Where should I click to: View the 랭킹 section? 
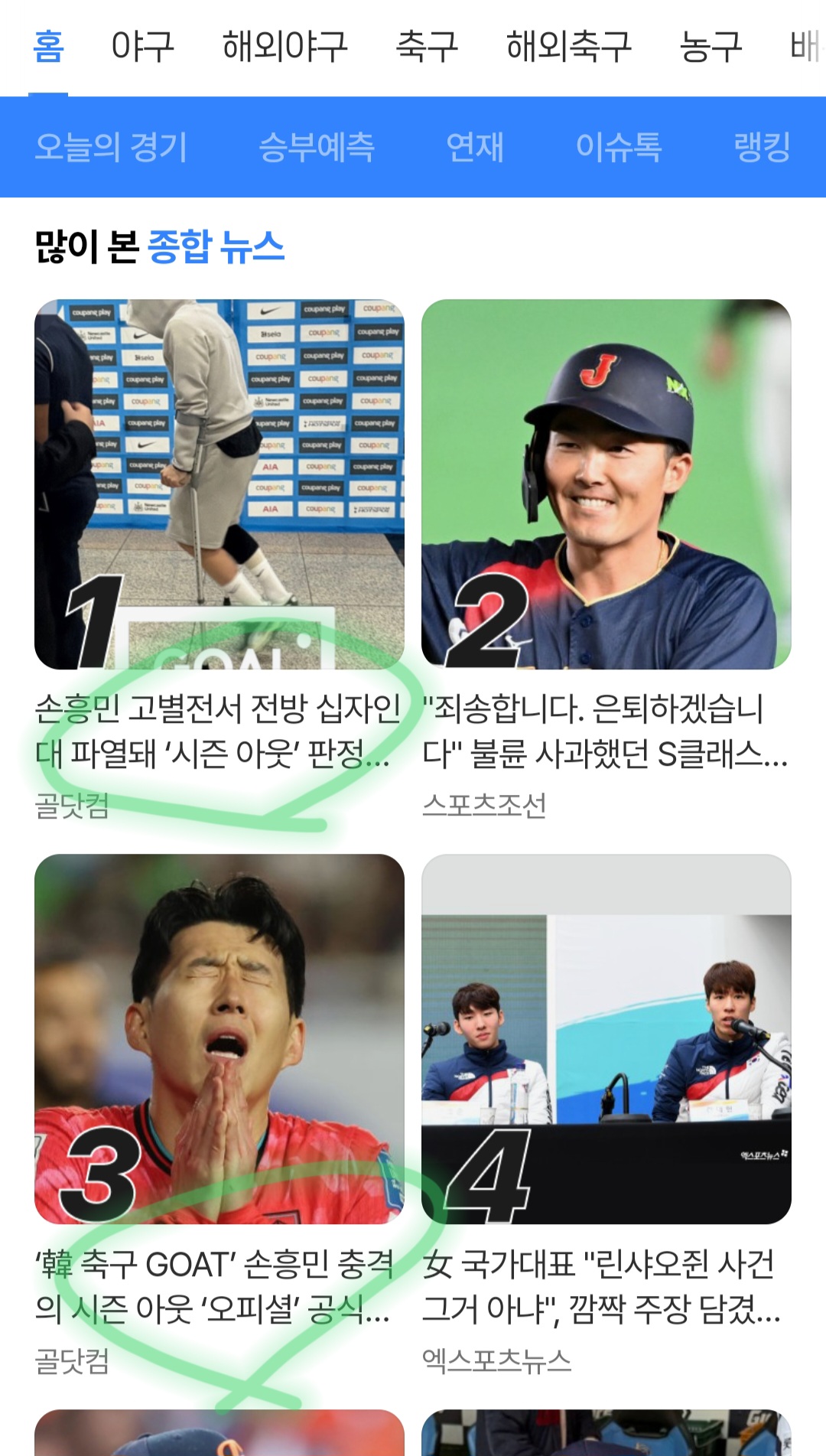(761, 147)
